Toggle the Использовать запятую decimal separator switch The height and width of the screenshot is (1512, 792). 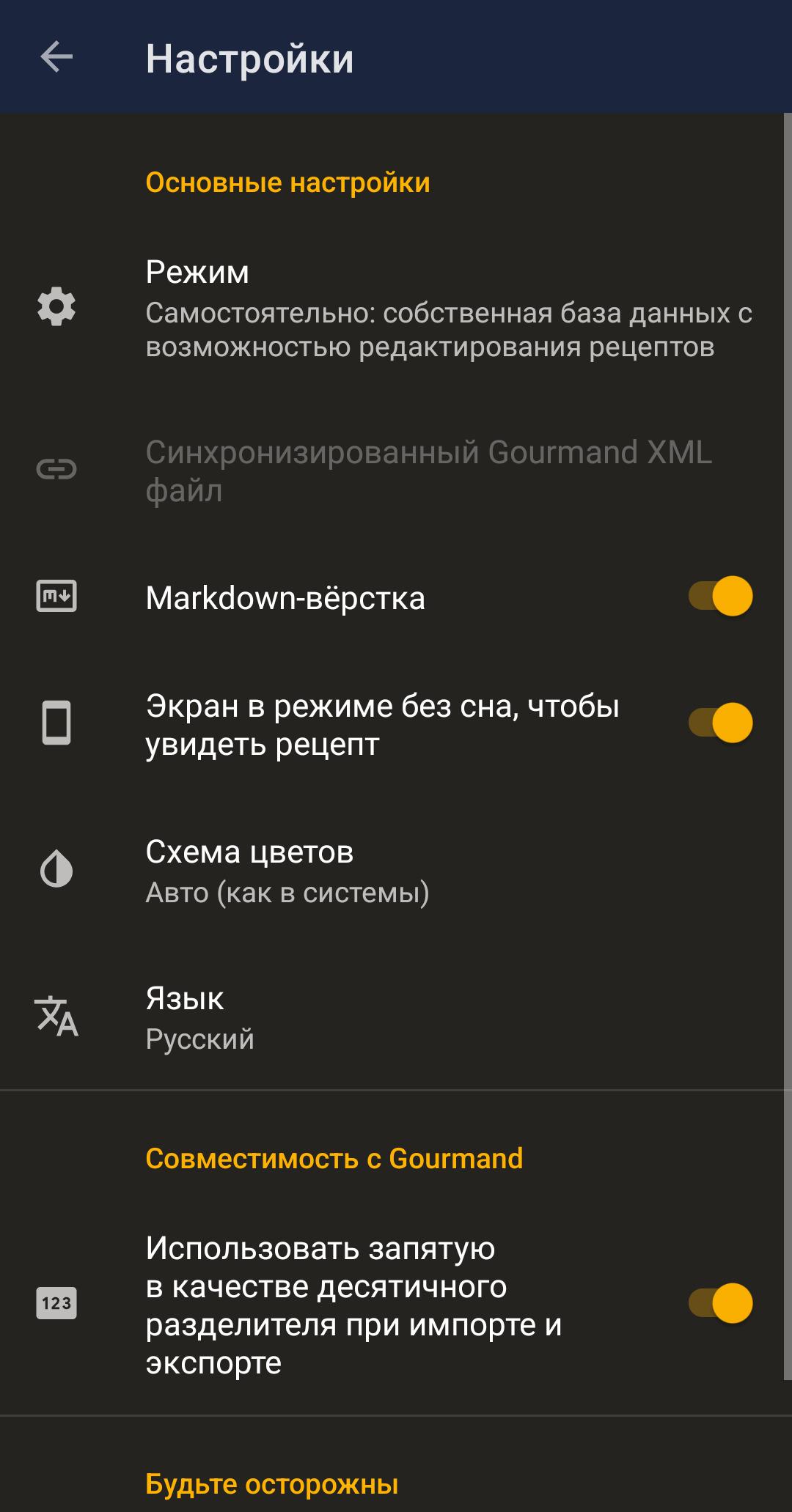[x=720, y=1303]
